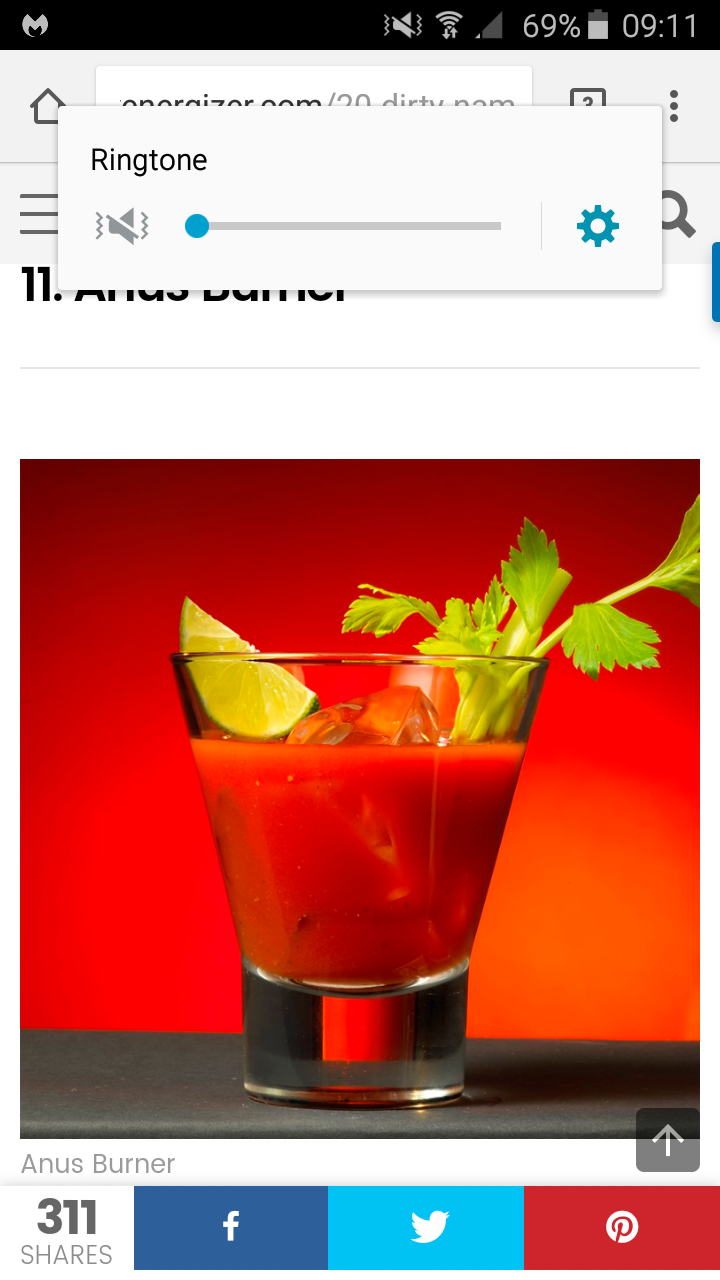Viewport: 720px width, 1280px height.
Task: Open ringtone volume settings gear
Action: [598, 226]
